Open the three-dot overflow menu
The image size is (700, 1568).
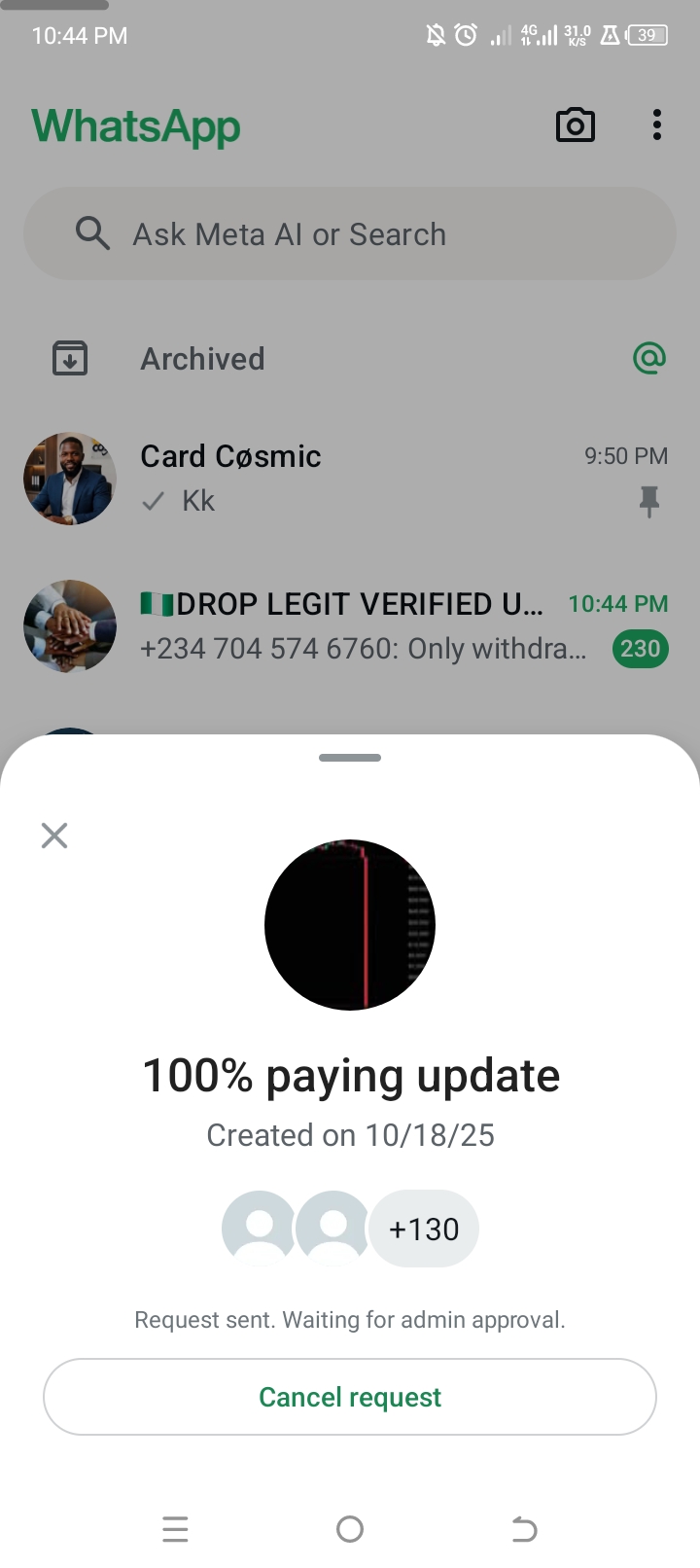click(x=657, y=125)
